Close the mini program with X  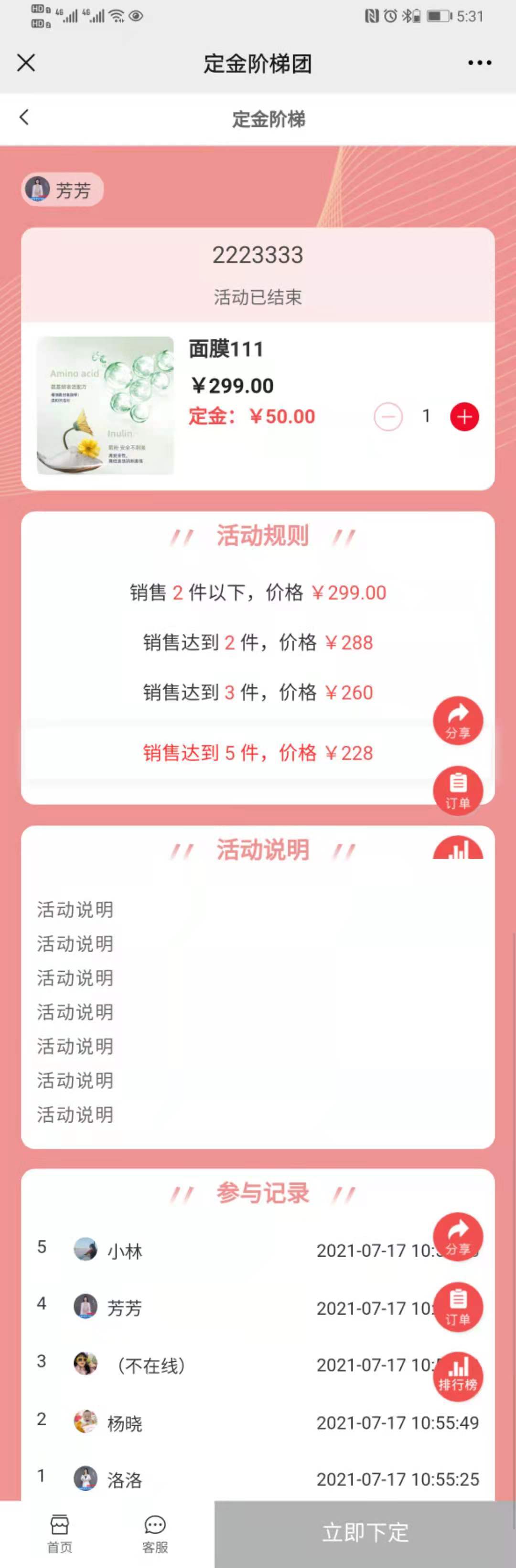(26, 63)
